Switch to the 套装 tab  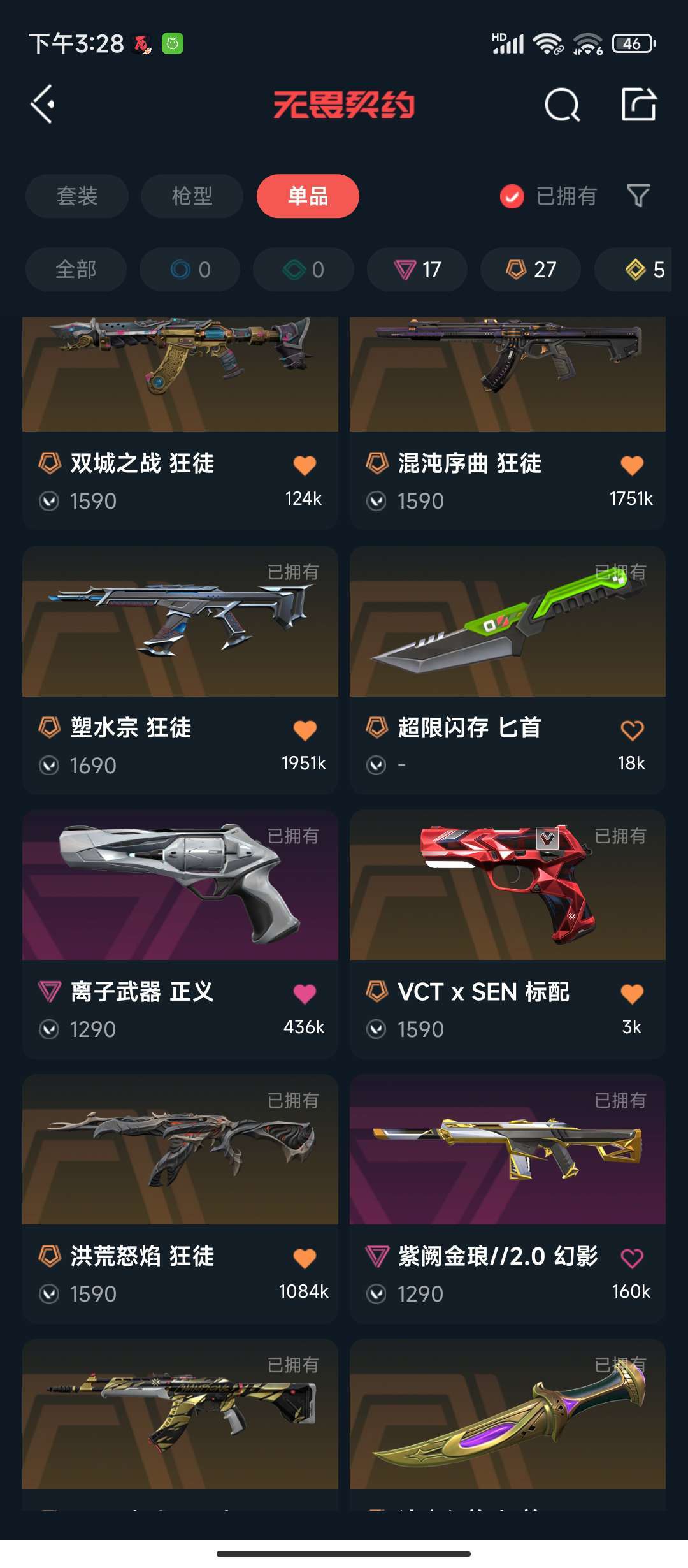pyautogui.click(x=76, y=196)
